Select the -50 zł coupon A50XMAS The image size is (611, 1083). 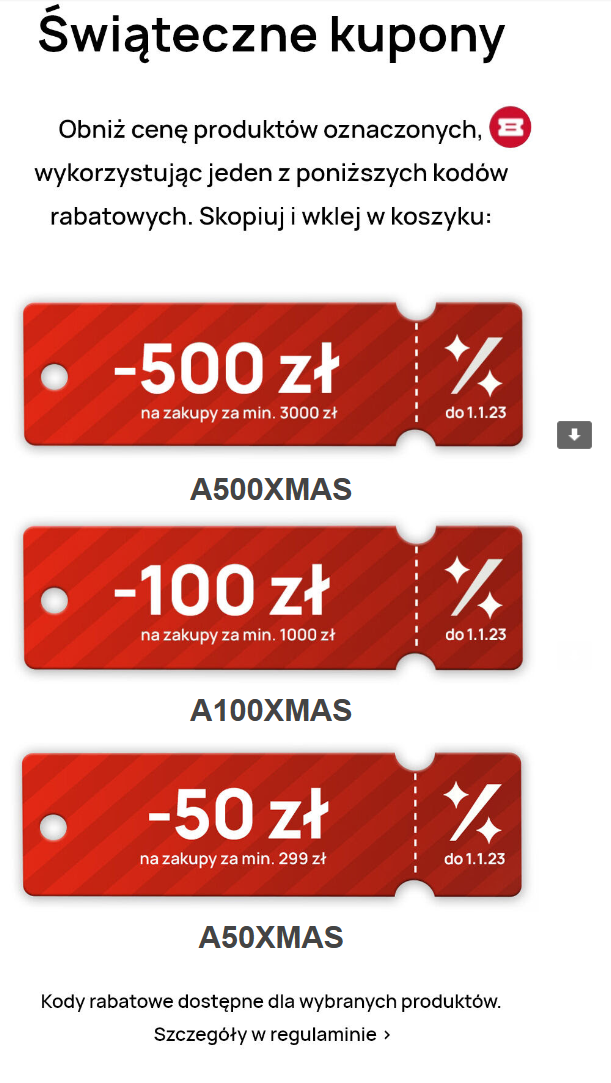[x=272, y=825]
